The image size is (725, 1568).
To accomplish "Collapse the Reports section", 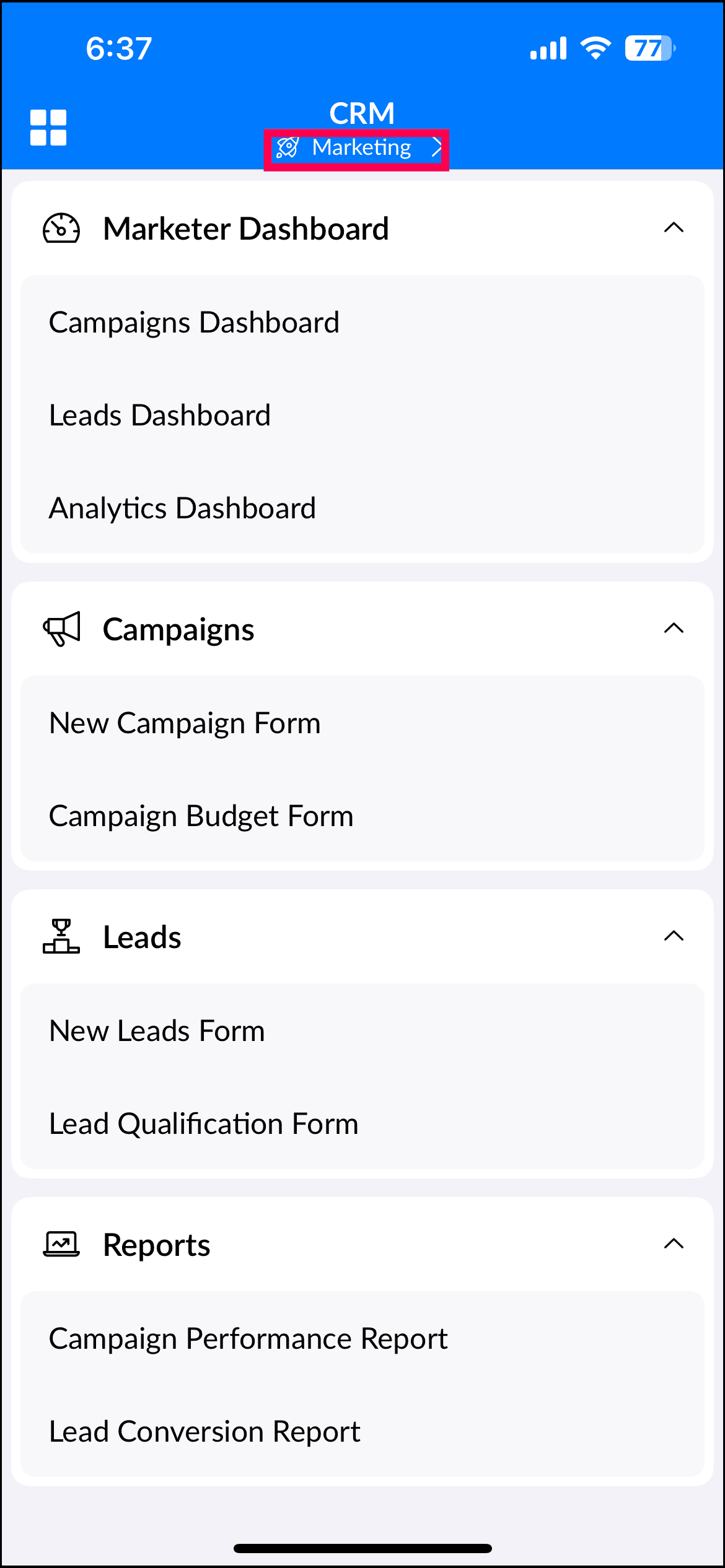I will tap(673, 1244).
